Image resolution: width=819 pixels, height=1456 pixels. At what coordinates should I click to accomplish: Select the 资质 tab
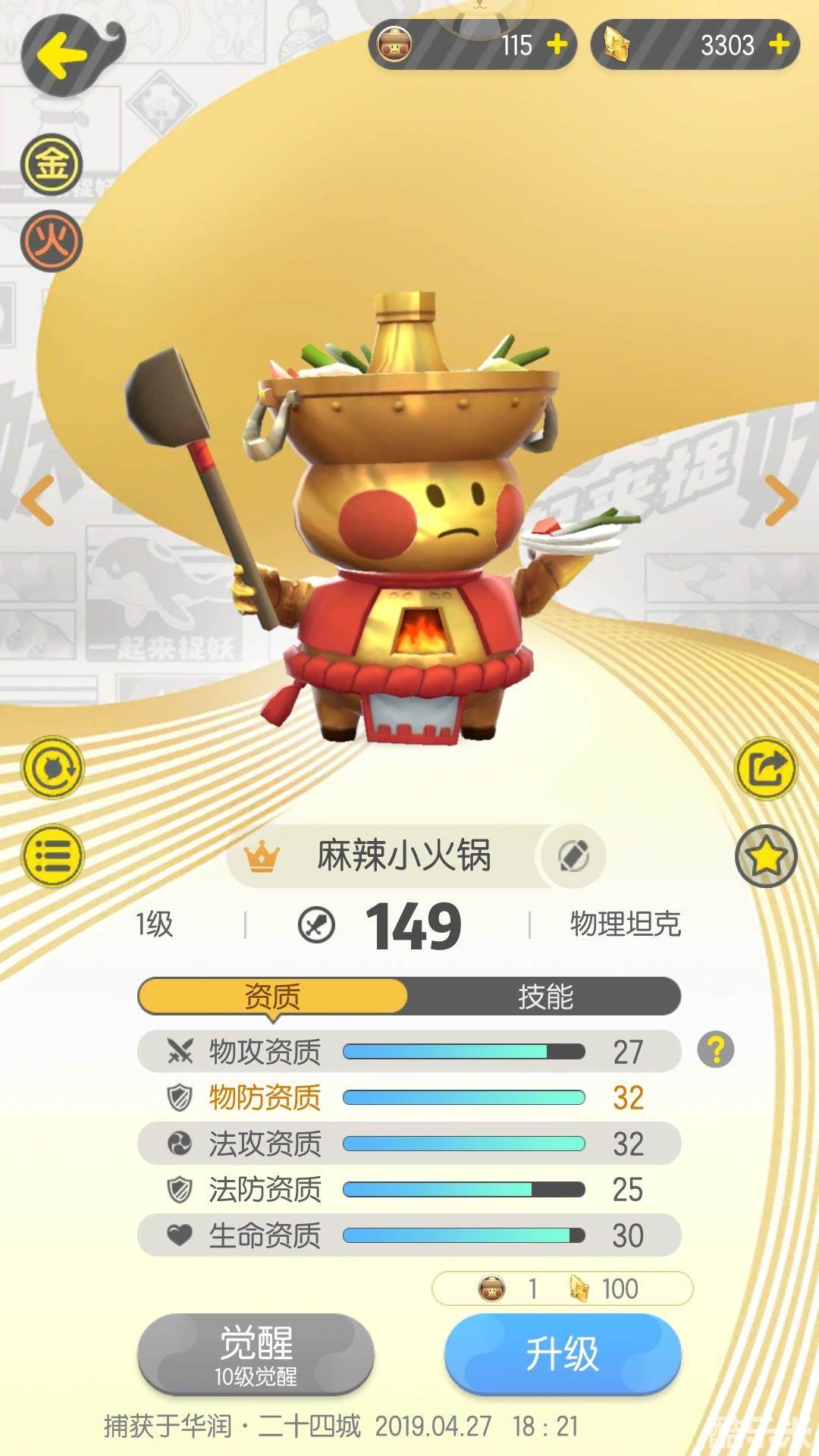(x=273, y=996)
